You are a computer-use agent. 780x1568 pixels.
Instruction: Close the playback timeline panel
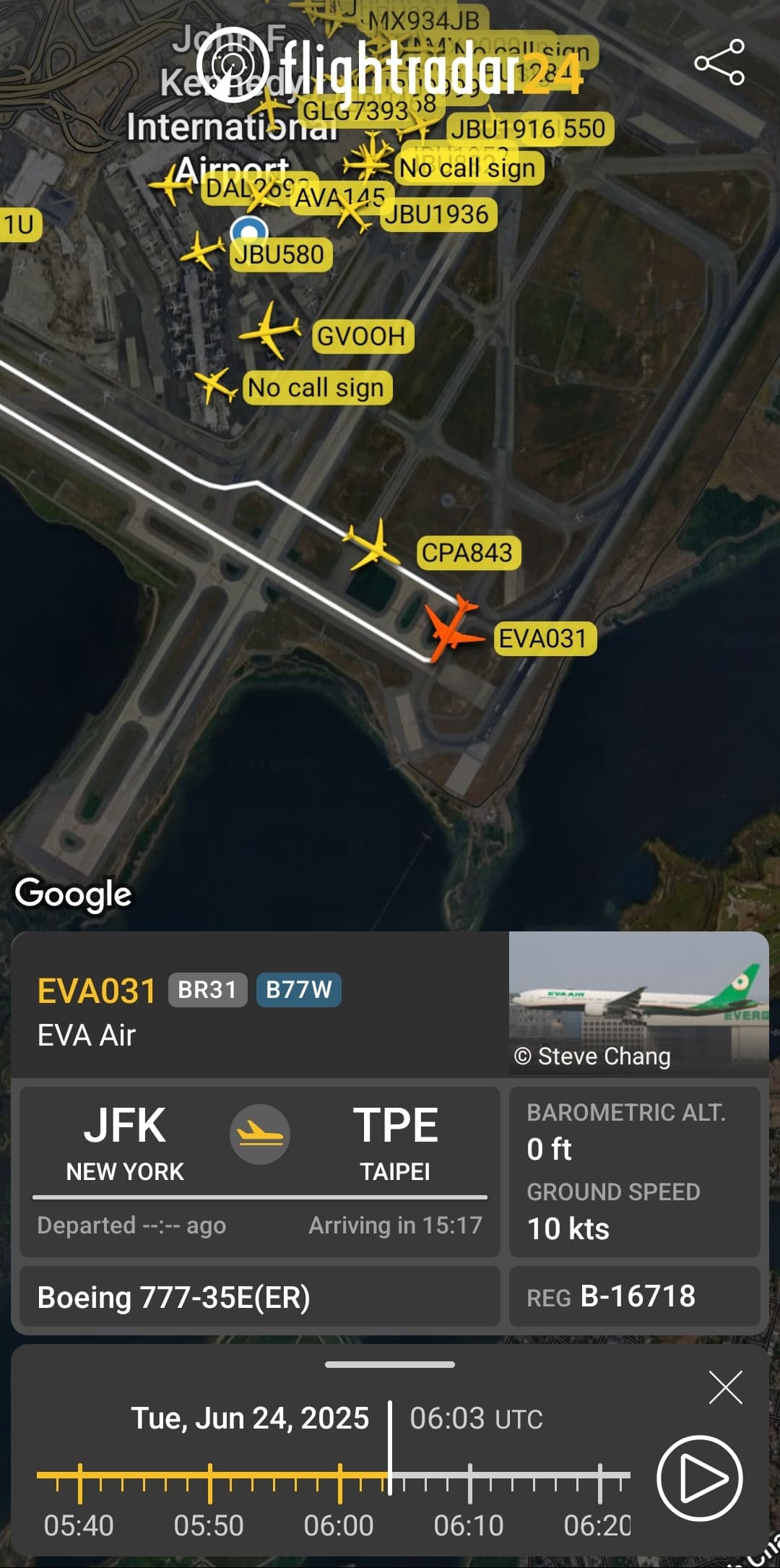(x=725, y=1387)
